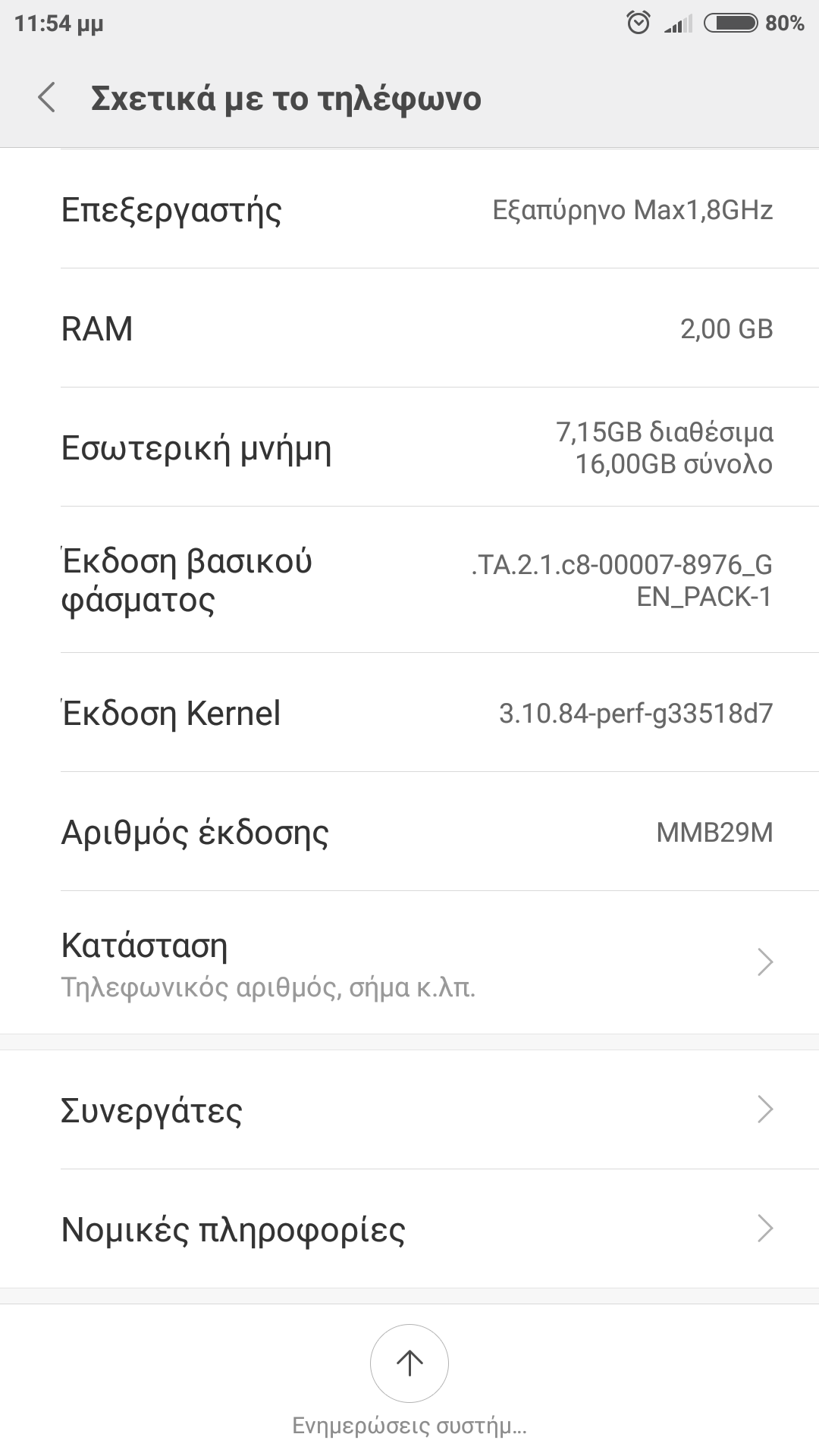Open Συνεργάτες

[409, 1110]
